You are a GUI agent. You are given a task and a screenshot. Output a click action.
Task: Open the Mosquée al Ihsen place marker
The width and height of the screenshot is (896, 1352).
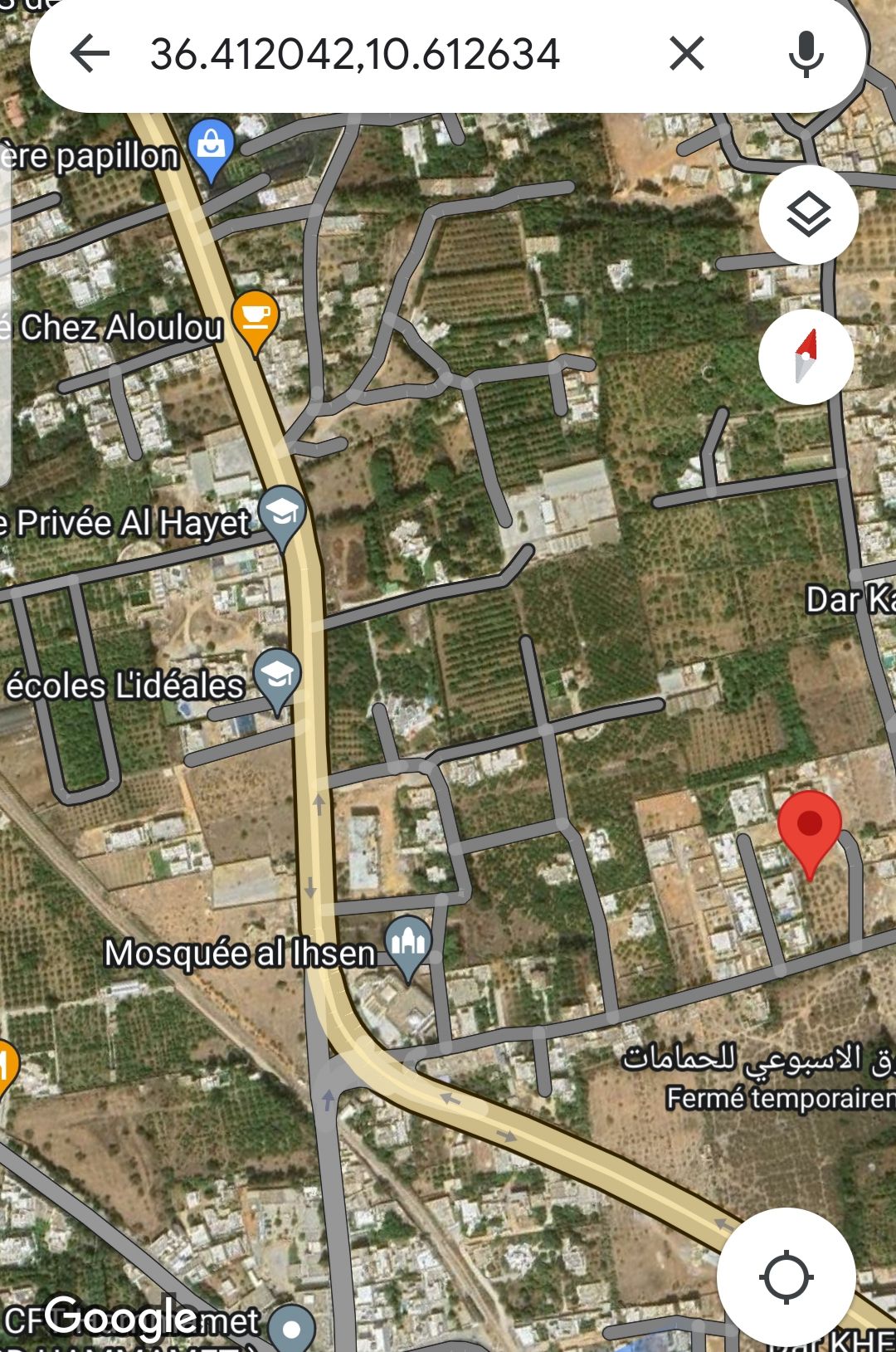tap(409, 944)
